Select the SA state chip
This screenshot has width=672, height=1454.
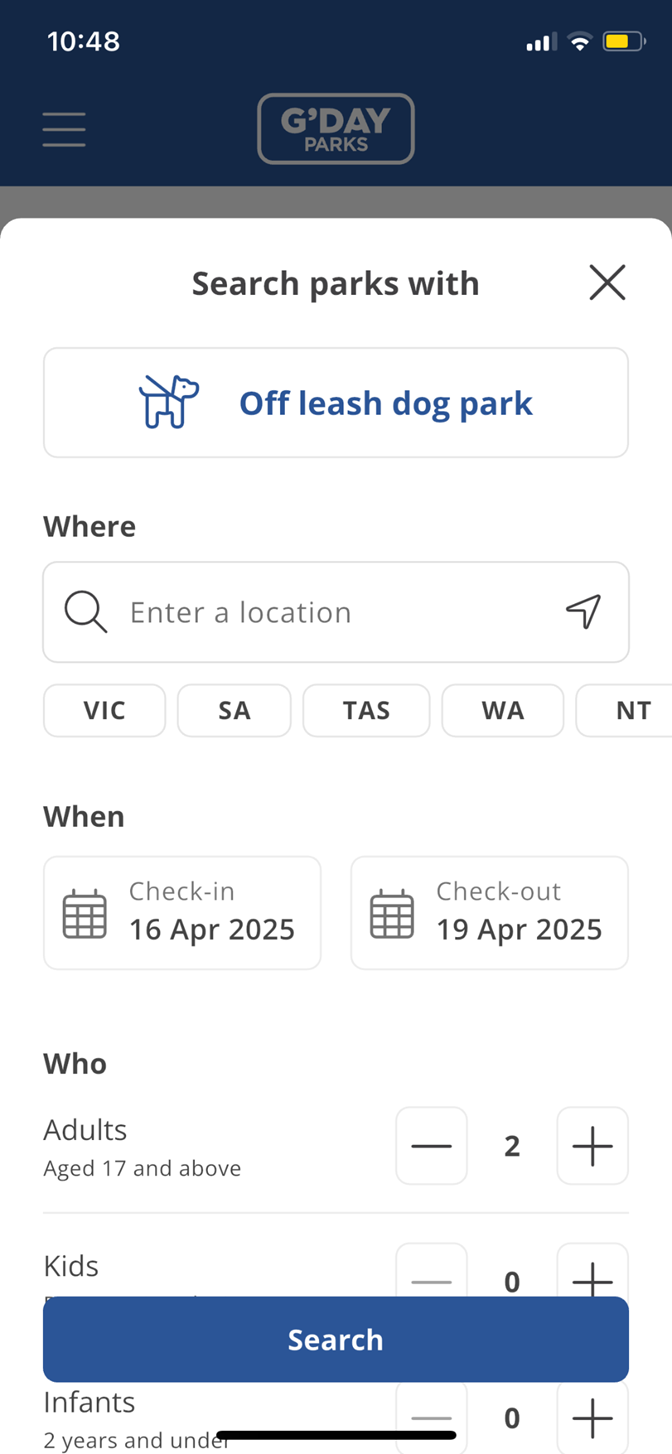click(x=234, y=710)
